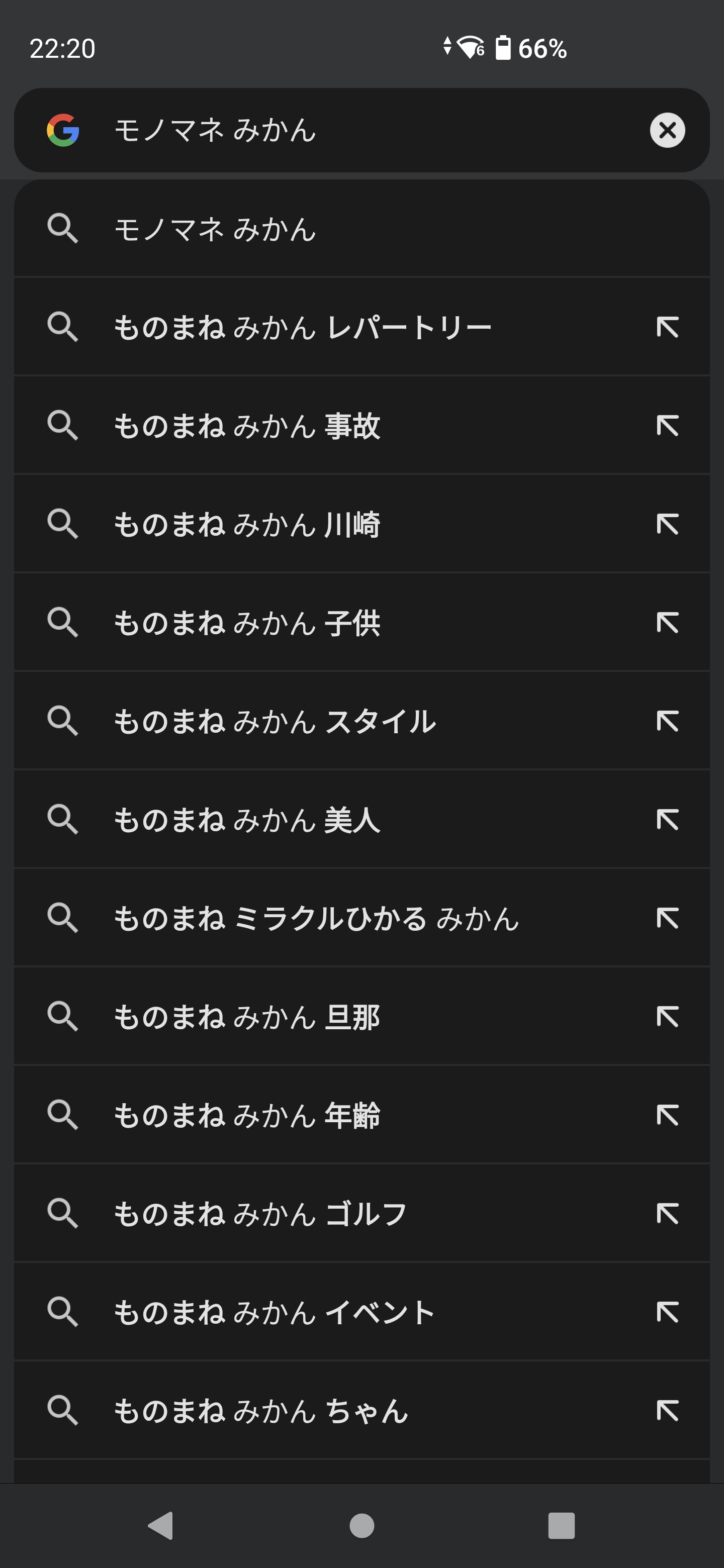The image size is (724, 1568).
Task: Return to the home screen
Action: (x=361, y=1526)
